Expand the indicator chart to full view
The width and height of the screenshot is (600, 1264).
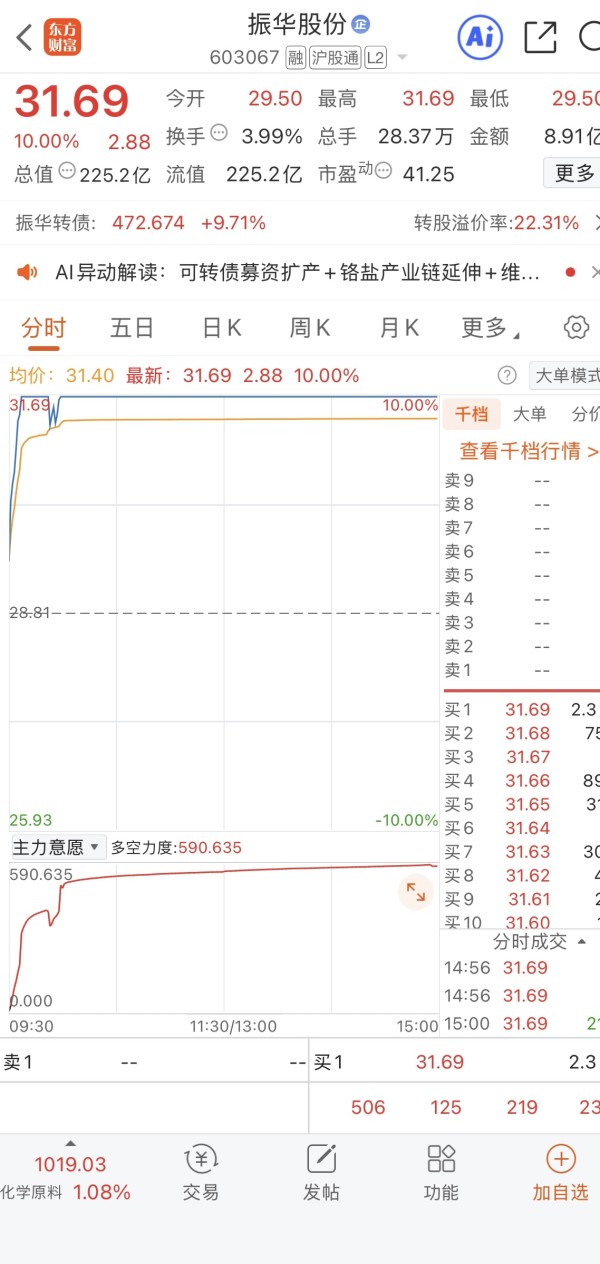[x=415, y=892]
